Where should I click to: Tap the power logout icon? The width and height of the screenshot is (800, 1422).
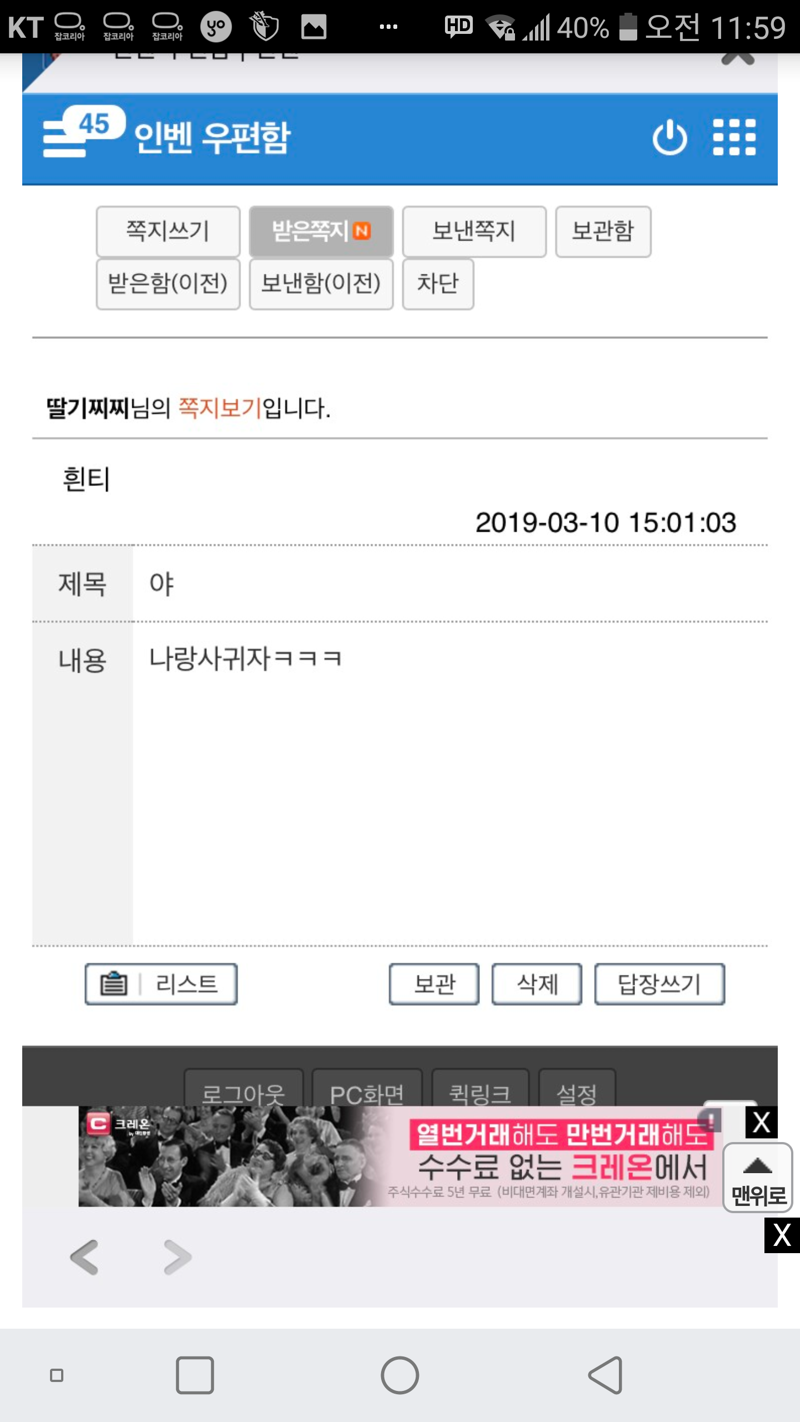[670, 138]
